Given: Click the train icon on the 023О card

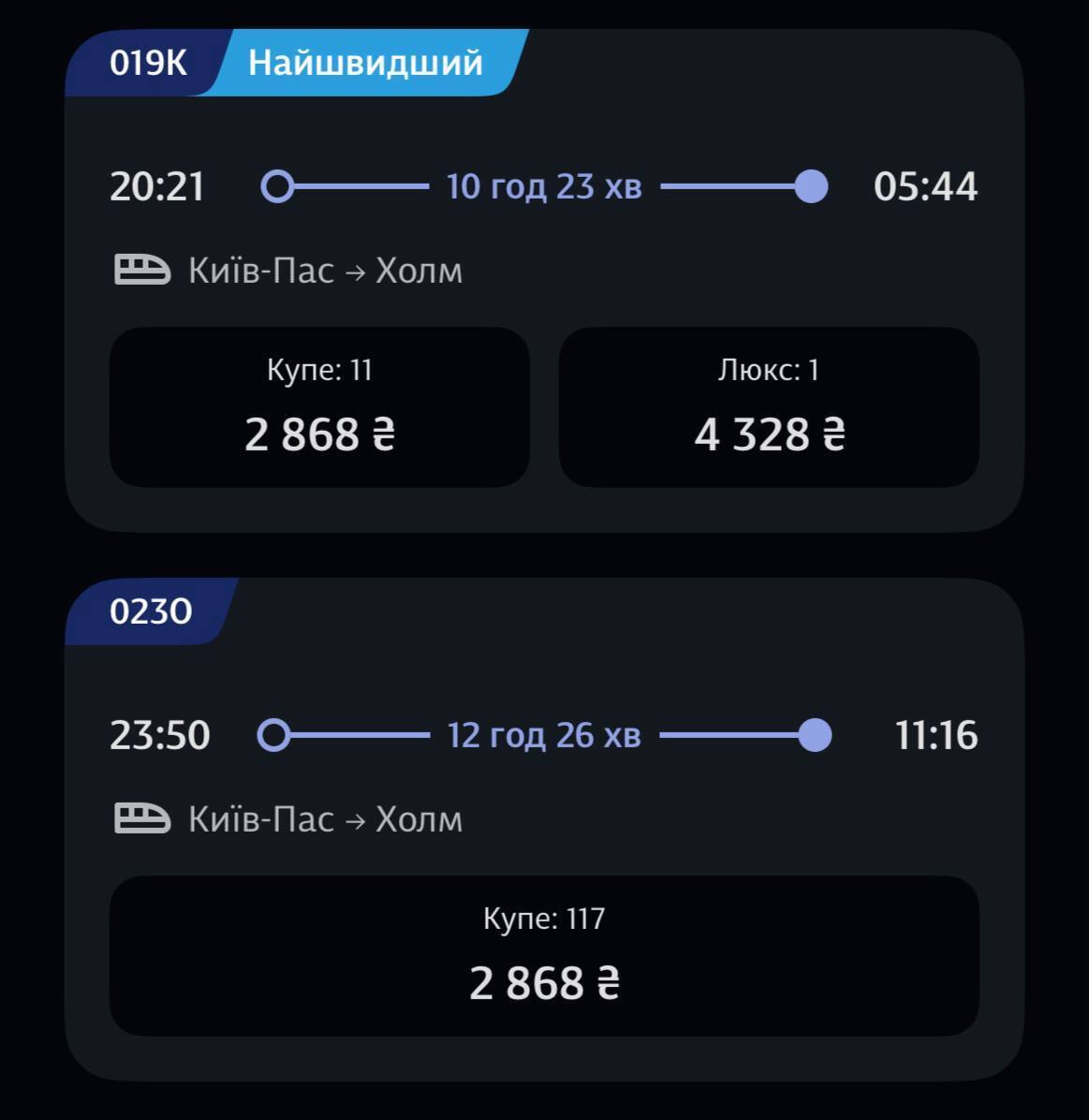Looking at the screenshot, I should click(142, 818).
